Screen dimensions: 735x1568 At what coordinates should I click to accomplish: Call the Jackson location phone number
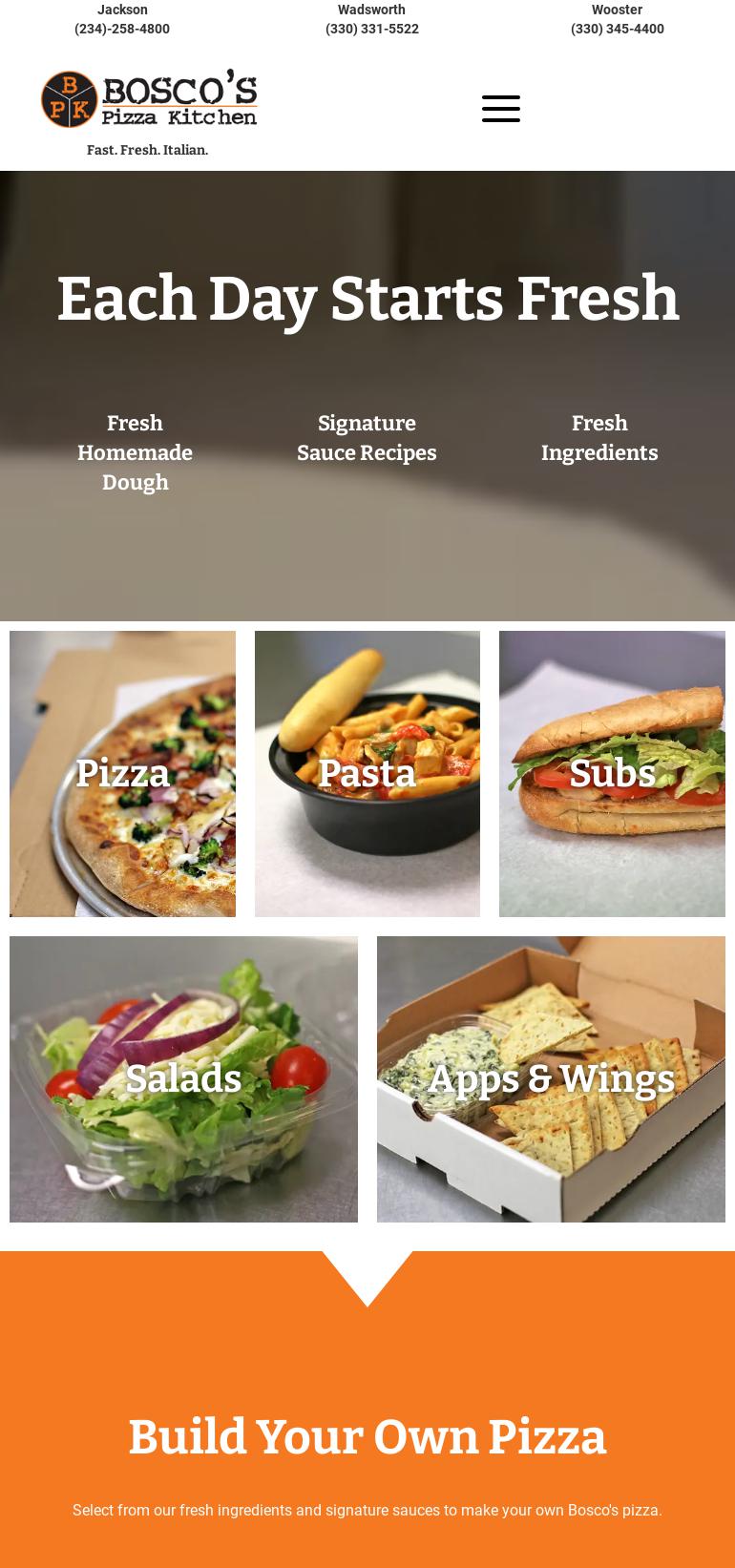point(122,29)
